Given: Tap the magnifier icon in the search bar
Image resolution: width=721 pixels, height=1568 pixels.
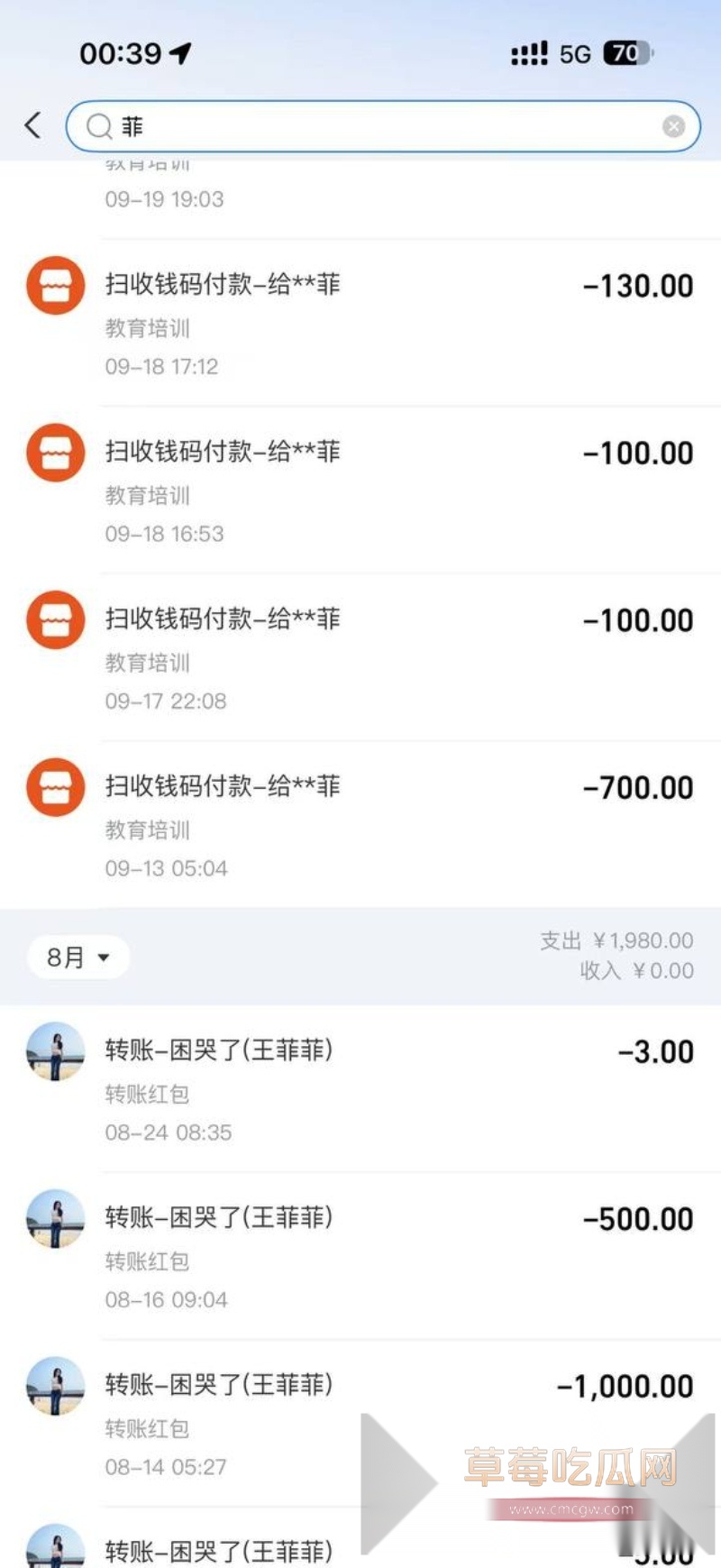Looking at the screenshot, I should (x=99, y=126).
